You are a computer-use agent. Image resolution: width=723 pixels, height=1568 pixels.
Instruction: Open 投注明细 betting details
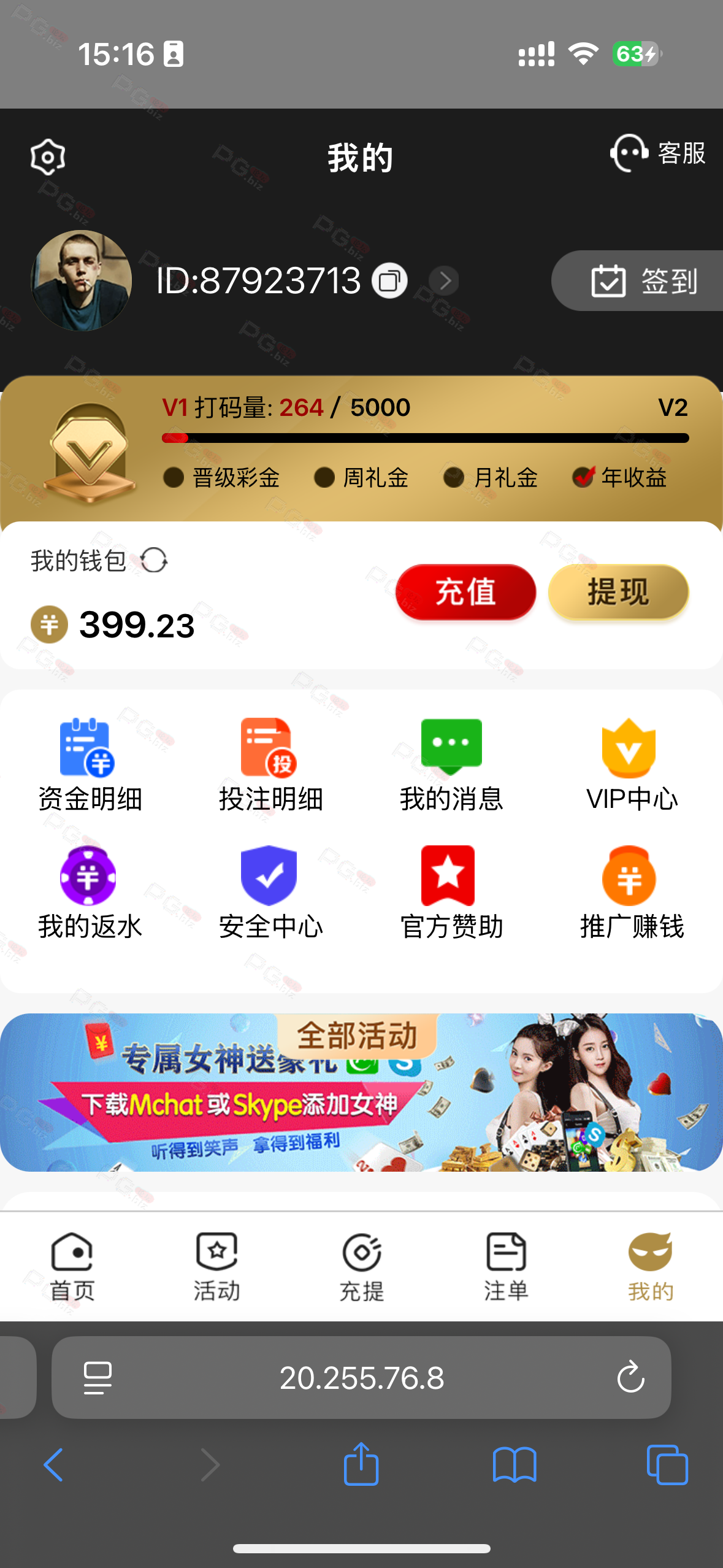point(271,765)
